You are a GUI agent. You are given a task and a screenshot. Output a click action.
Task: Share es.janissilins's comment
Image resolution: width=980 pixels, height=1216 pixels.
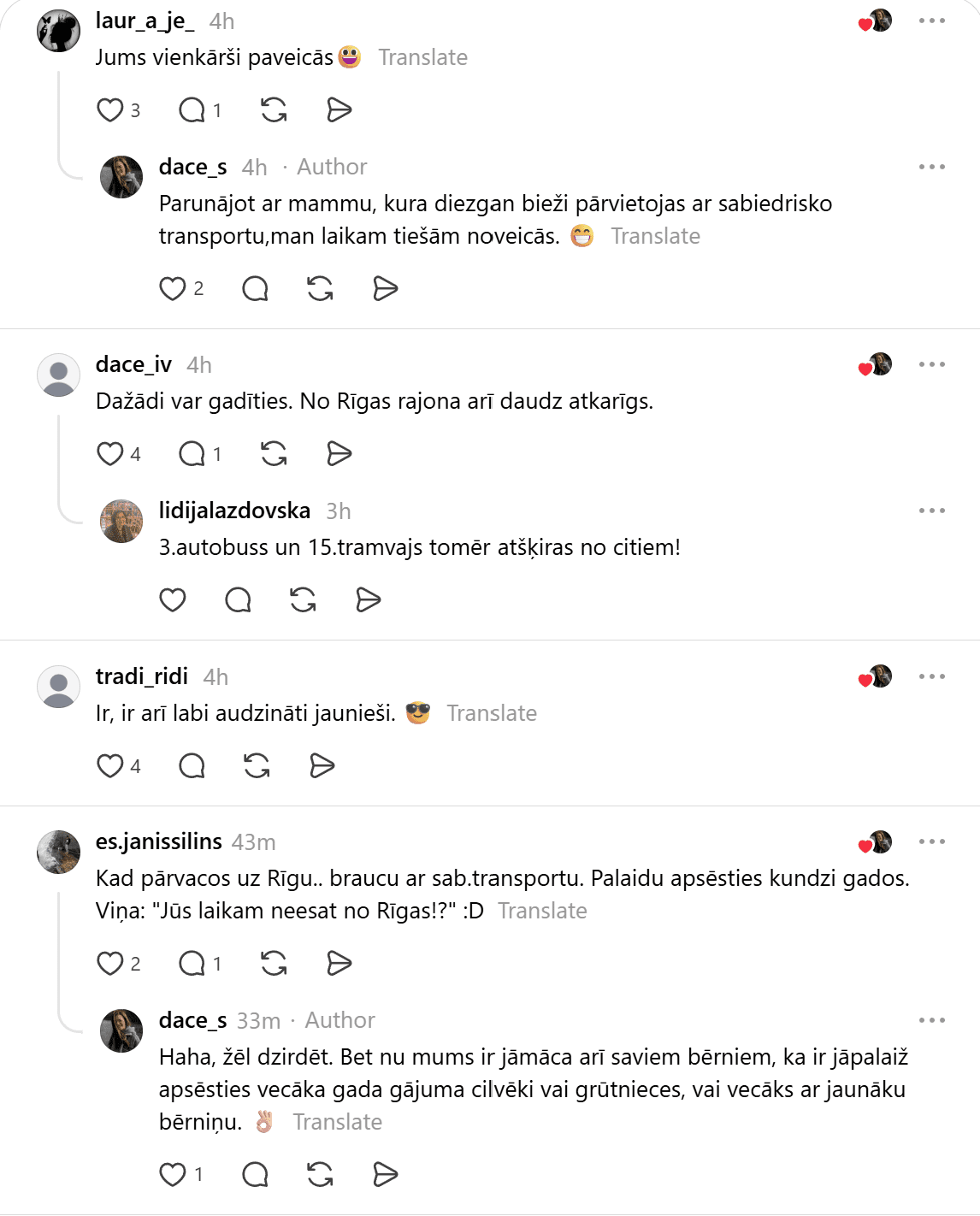(339, 964)
